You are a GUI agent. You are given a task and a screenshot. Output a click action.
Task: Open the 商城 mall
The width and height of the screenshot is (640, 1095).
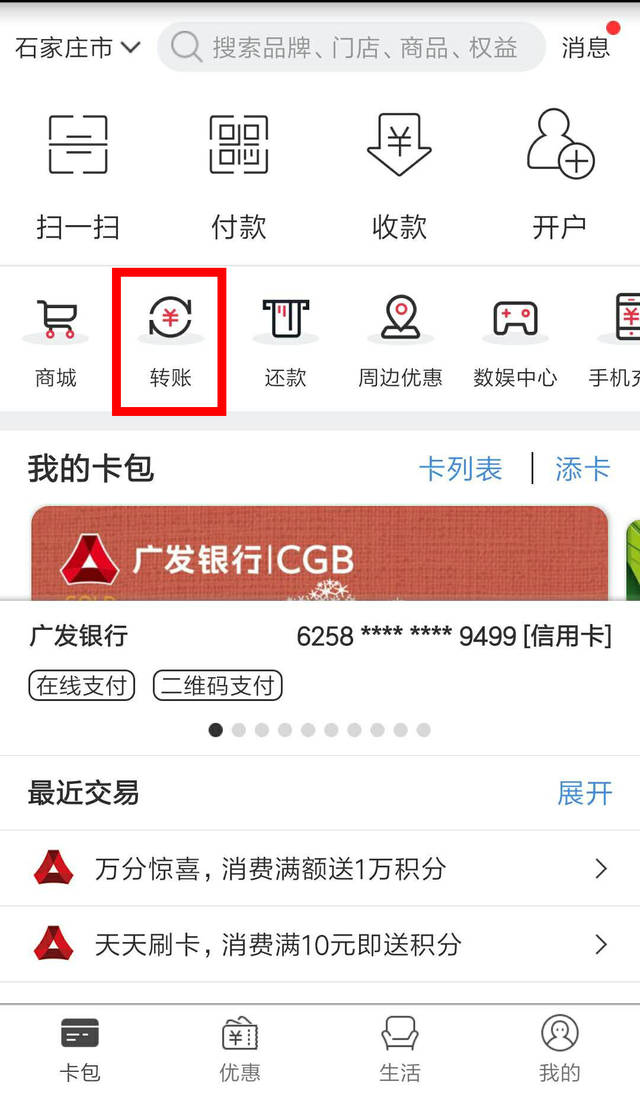[56, 342]
